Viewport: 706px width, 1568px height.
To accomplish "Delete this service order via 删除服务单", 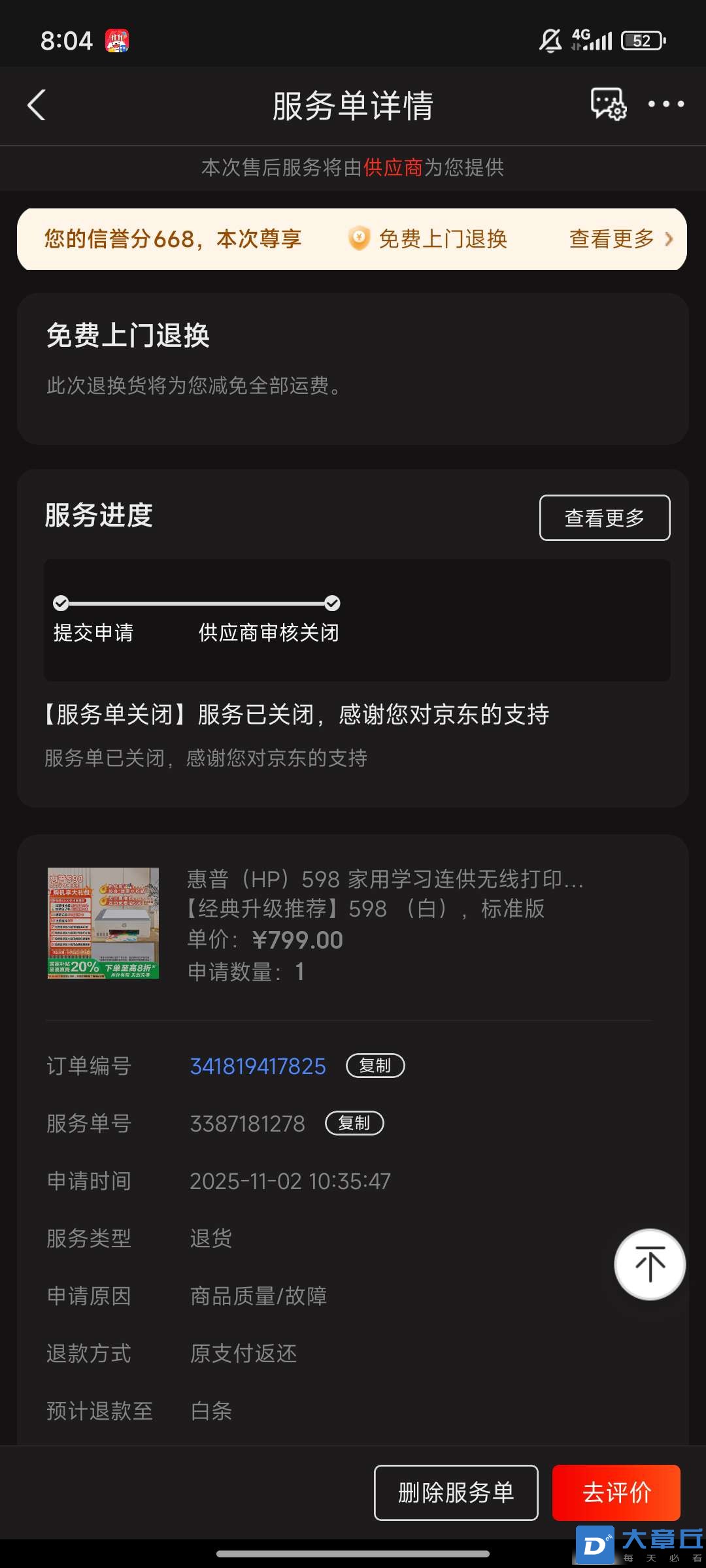I will tap(456, 1493).
